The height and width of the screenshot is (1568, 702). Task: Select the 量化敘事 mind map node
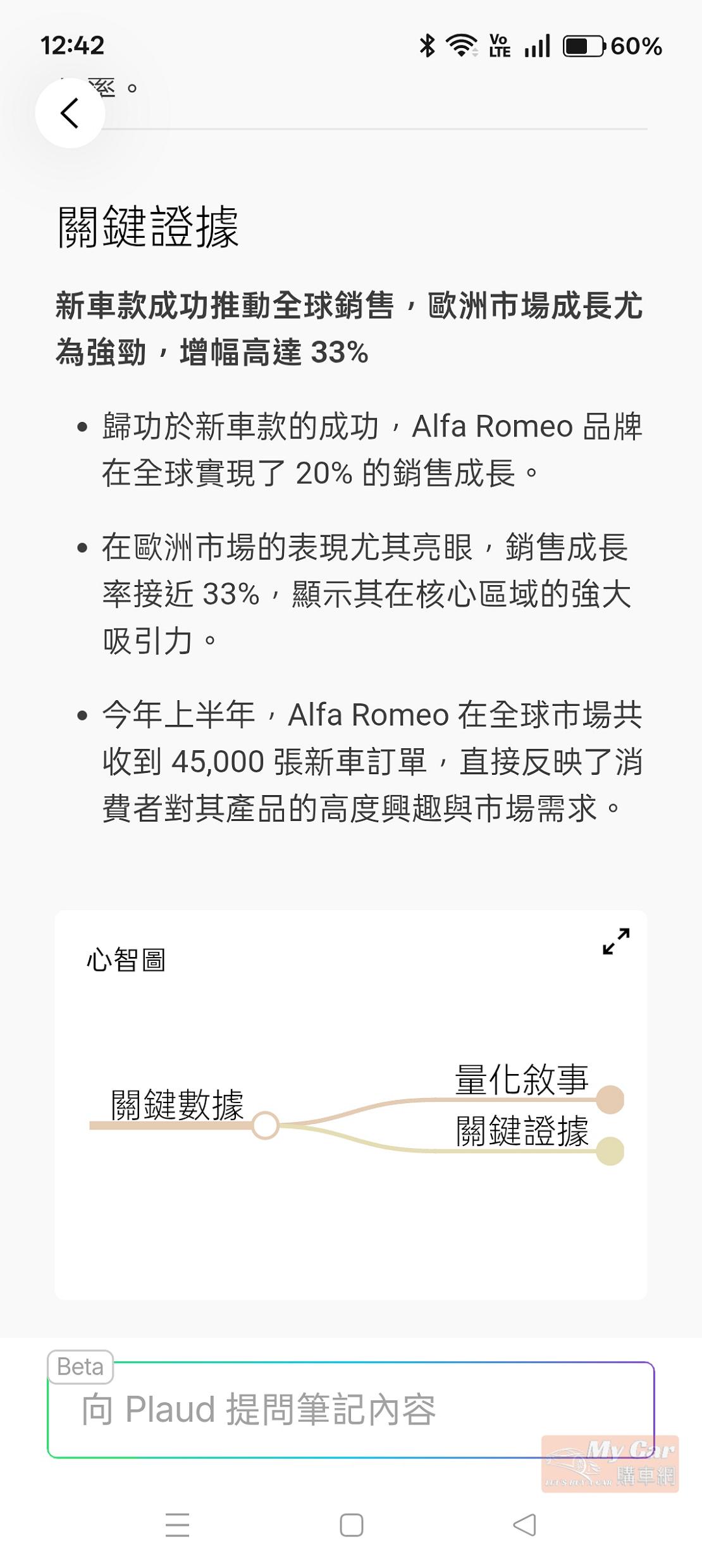(522, 1080)
